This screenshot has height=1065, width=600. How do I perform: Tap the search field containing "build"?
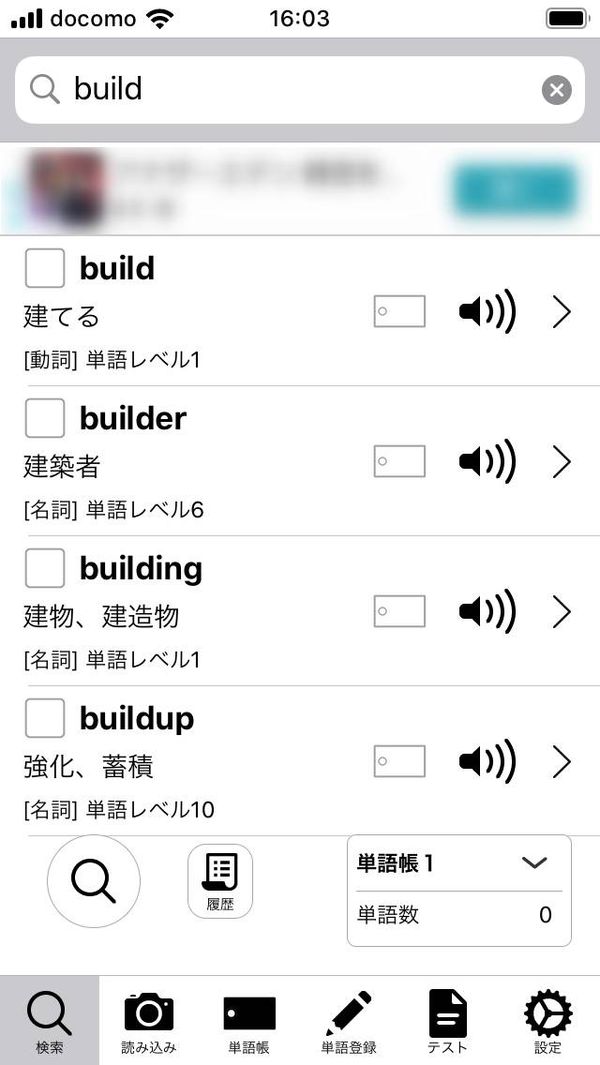coord(300,90)
